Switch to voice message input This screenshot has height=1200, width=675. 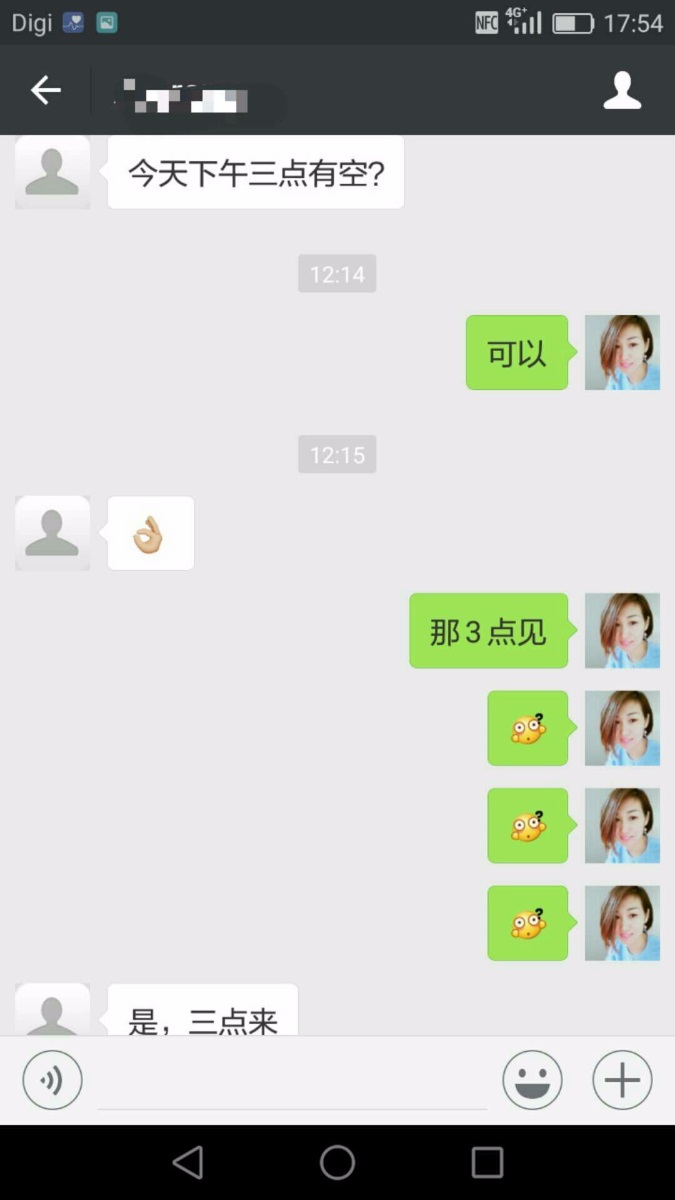tap(52, 1080)
